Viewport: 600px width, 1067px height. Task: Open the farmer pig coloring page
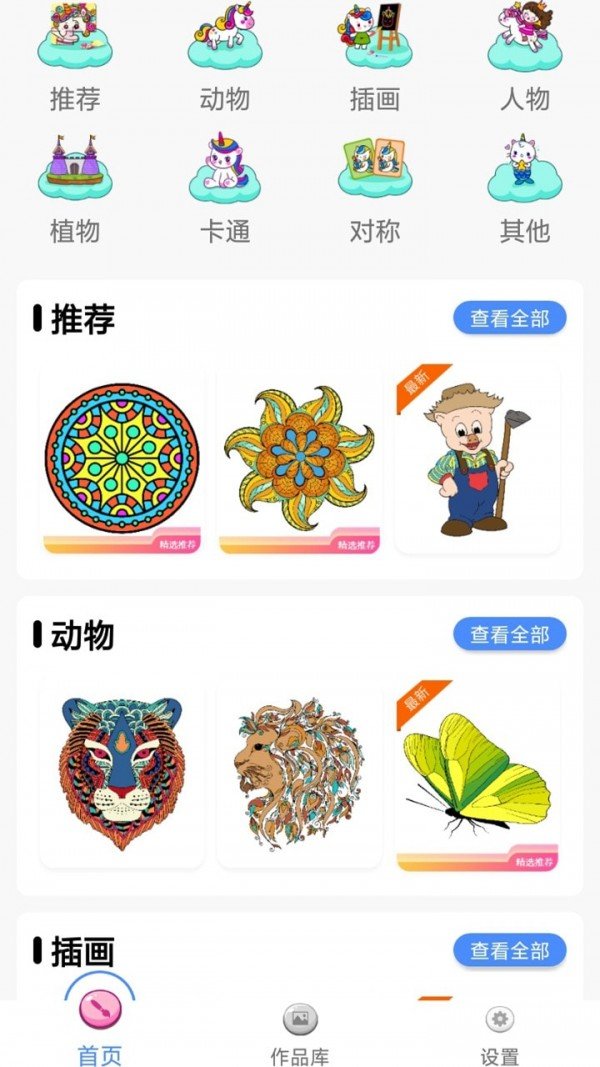(x=477, y=458)
